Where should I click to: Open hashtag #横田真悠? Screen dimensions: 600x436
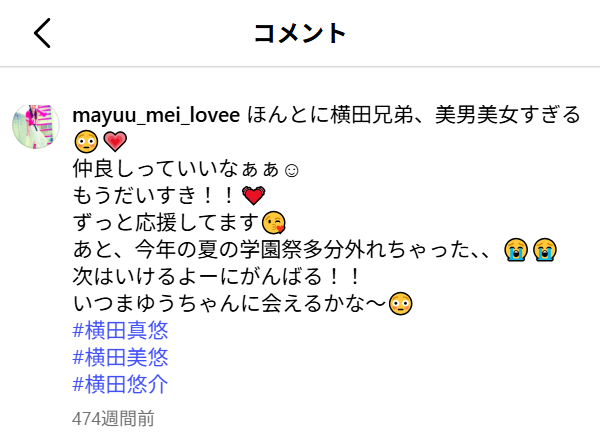[120, 329]
